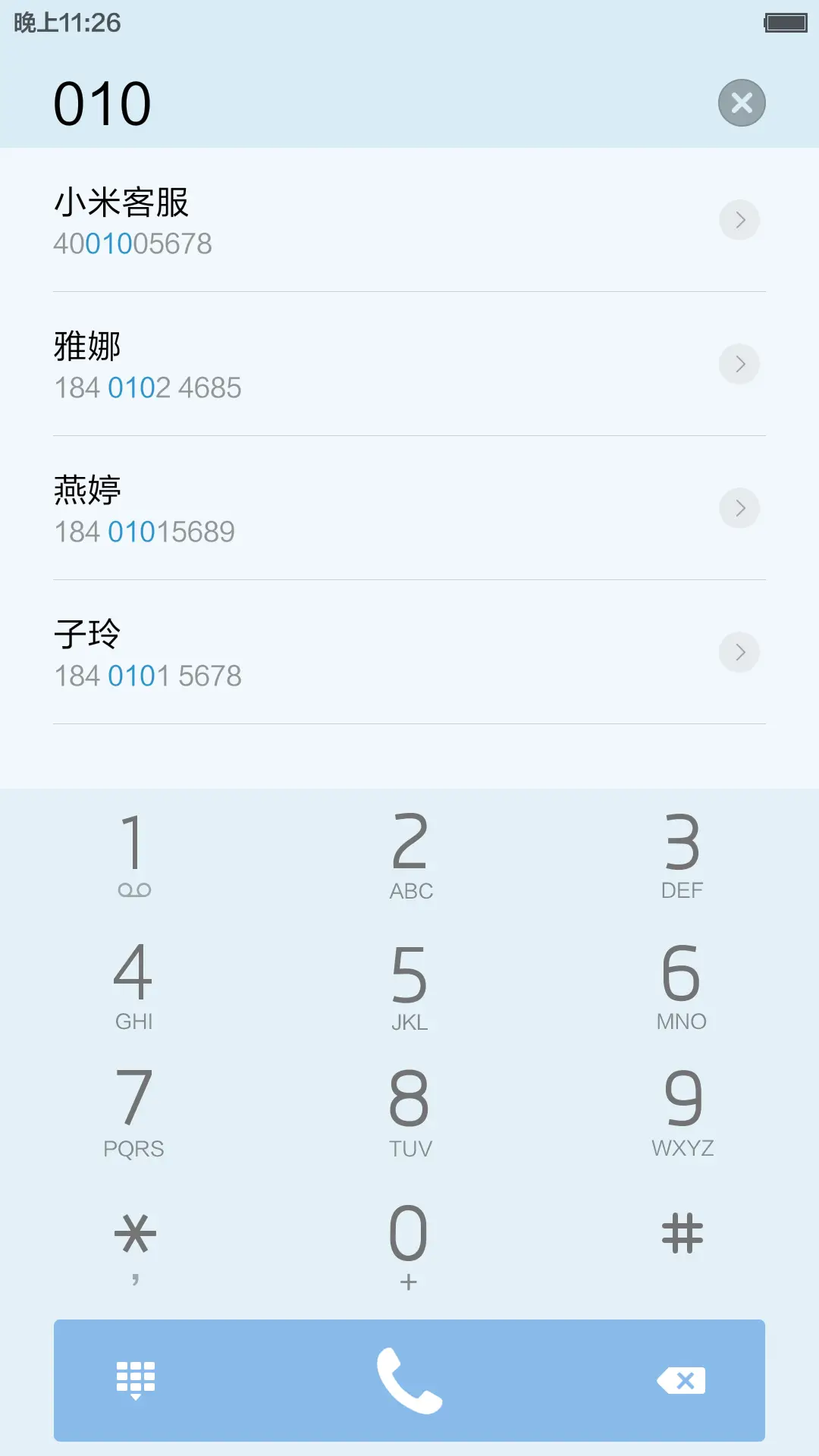Viewport: 819px width, 1456px height.
Task: Open details chevron for contact 雅娜
Action: [x=739, y=364]
